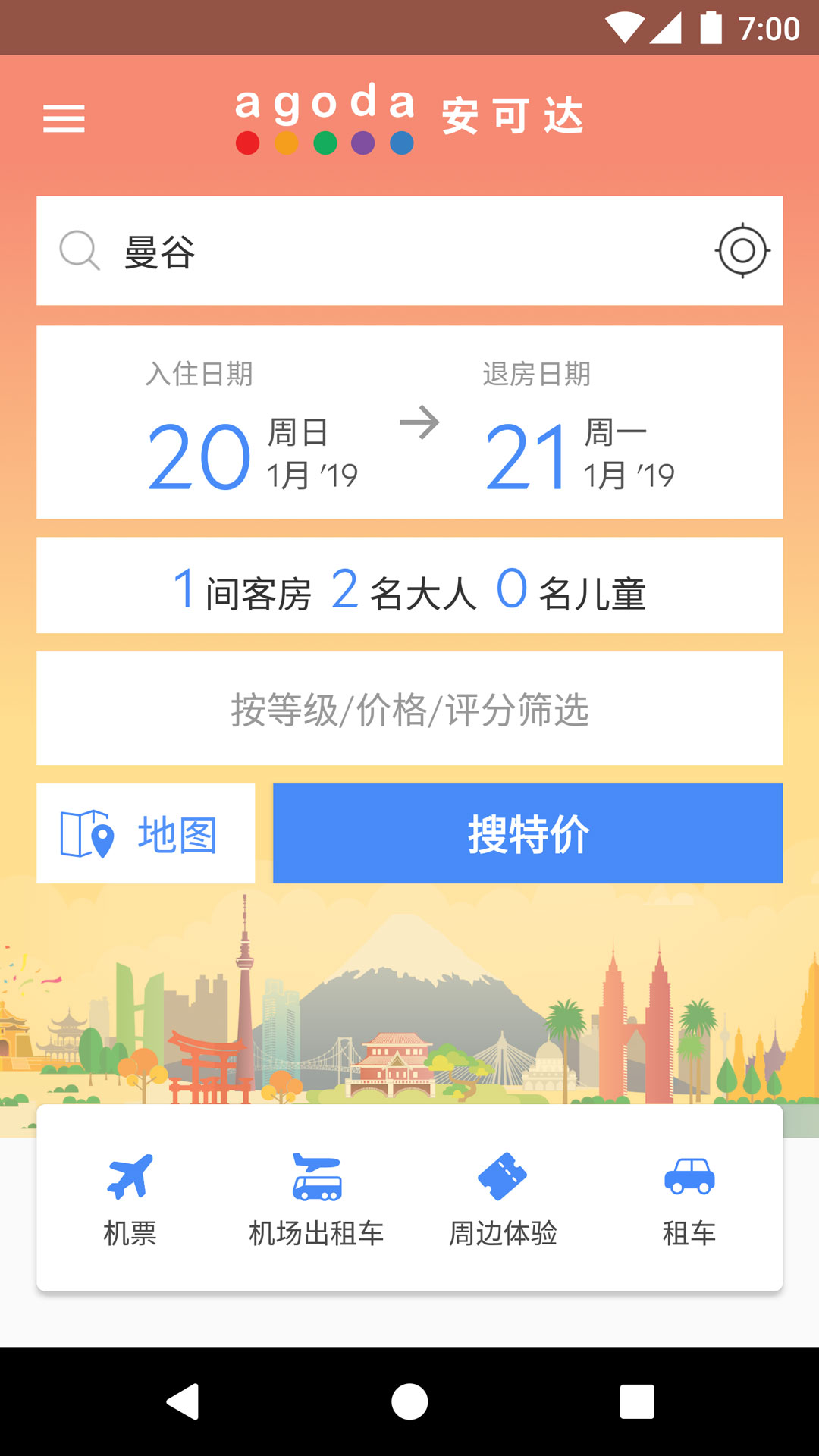The height and width of the screenshot is (1456, 819).
Task: Open the star/price/rating filter 按等级/价格/评分筛选
Action: point(409,709)
